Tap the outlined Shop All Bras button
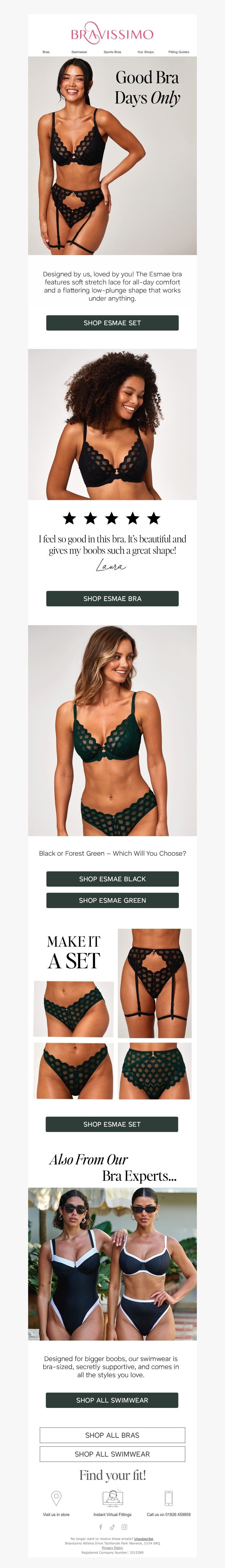Image resolution: width=225 pixels, height=1568 pixels. tap(112, 1435)
